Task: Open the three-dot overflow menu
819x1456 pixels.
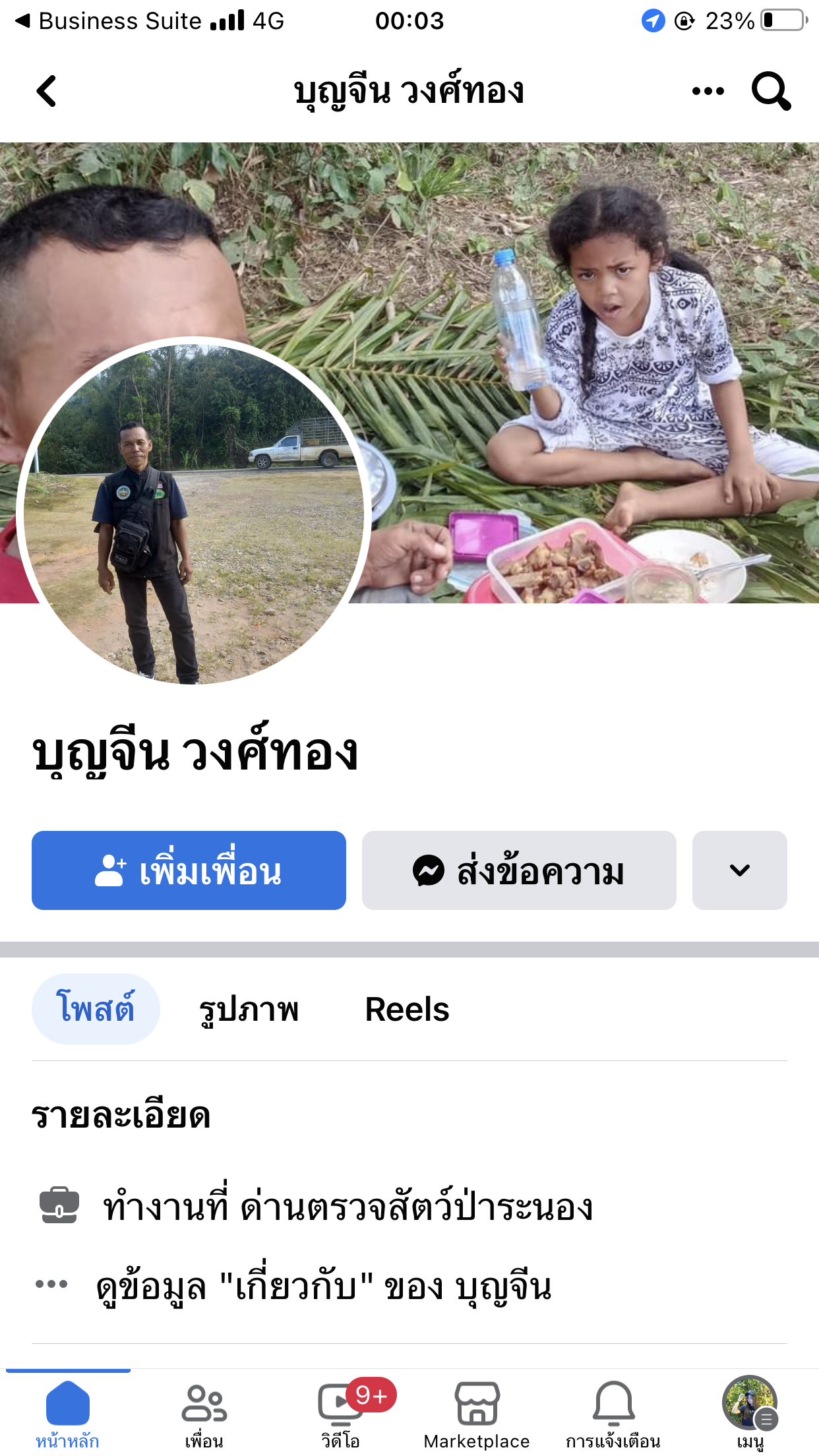Action: click(708, 91)
